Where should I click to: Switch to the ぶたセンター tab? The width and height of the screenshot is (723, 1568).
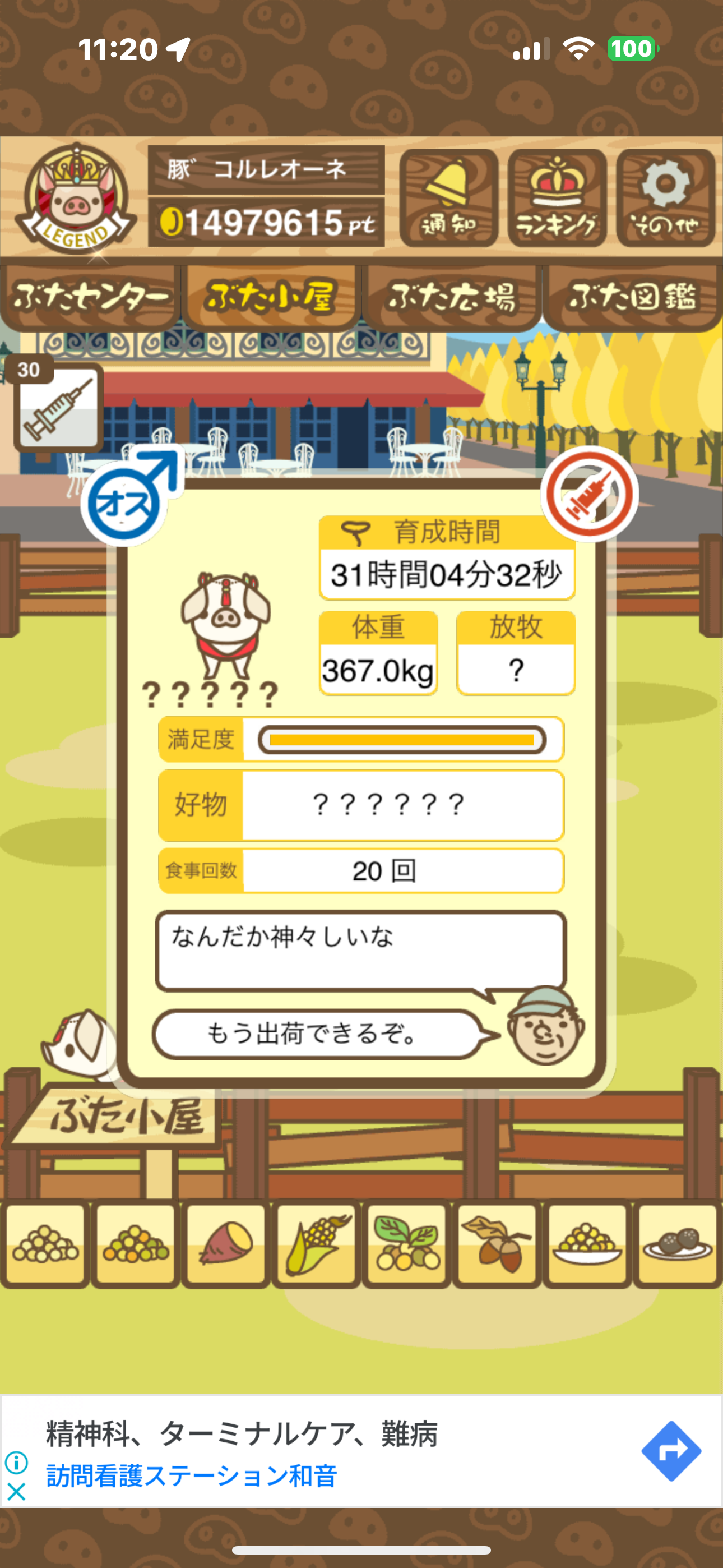90,298
